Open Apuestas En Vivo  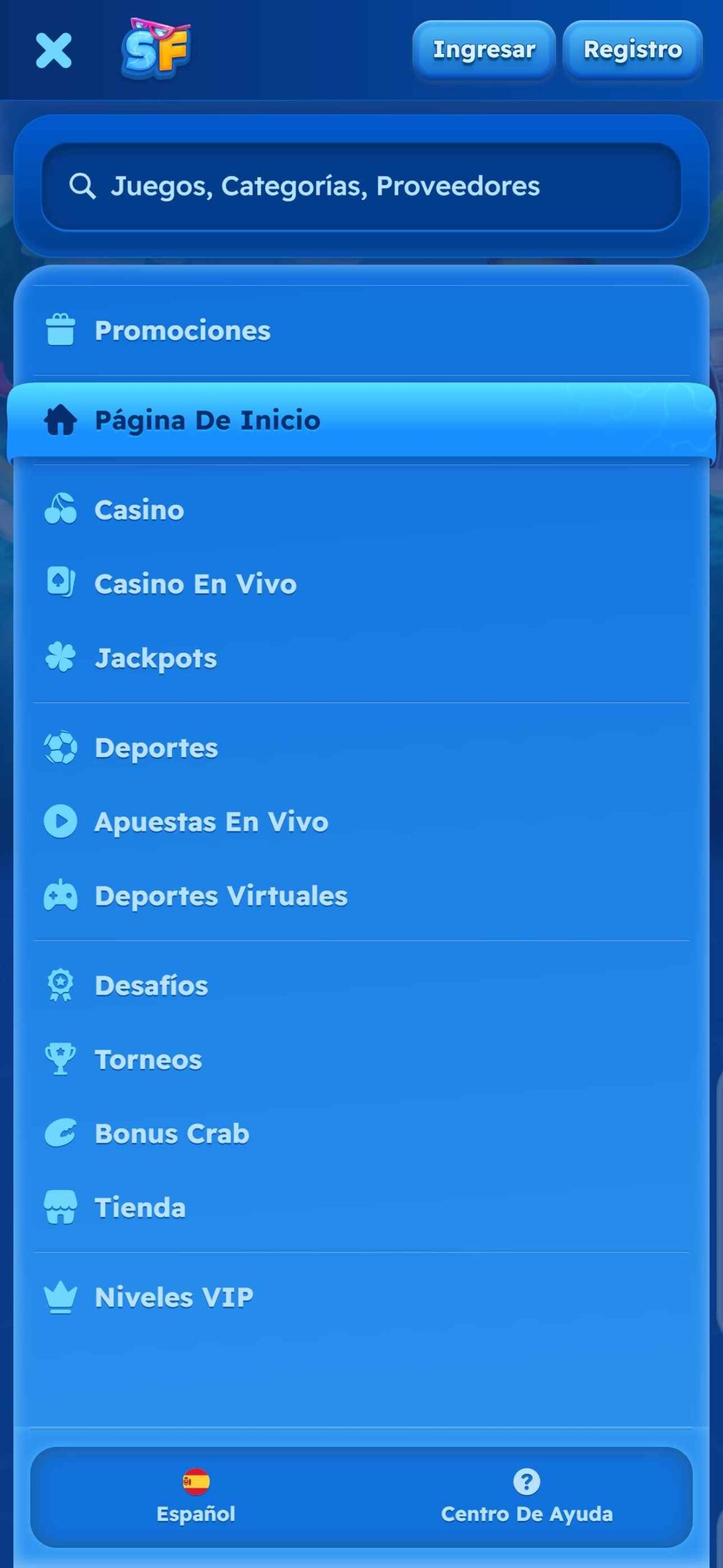point(361,822)
